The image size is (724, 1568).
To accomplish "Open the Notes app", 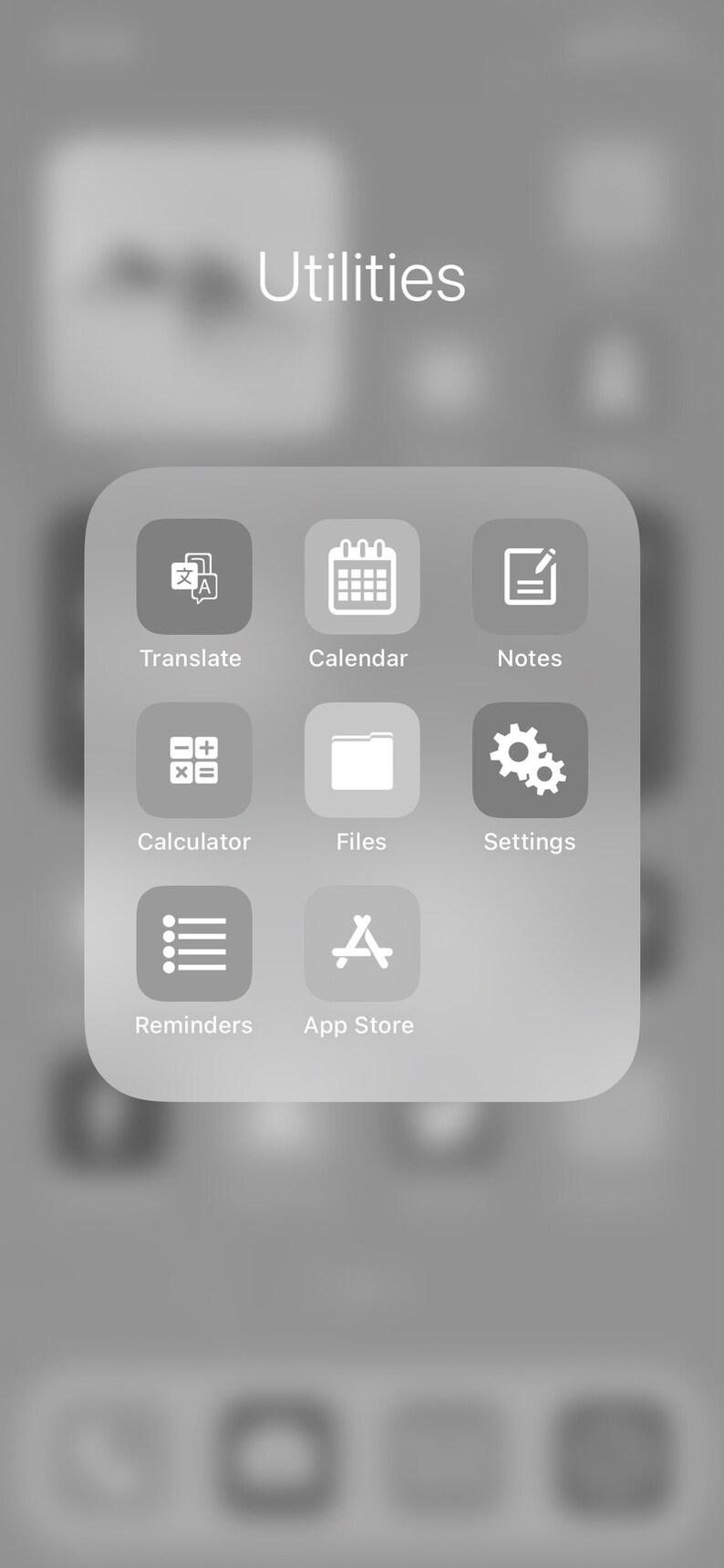I will coord(530,576).
